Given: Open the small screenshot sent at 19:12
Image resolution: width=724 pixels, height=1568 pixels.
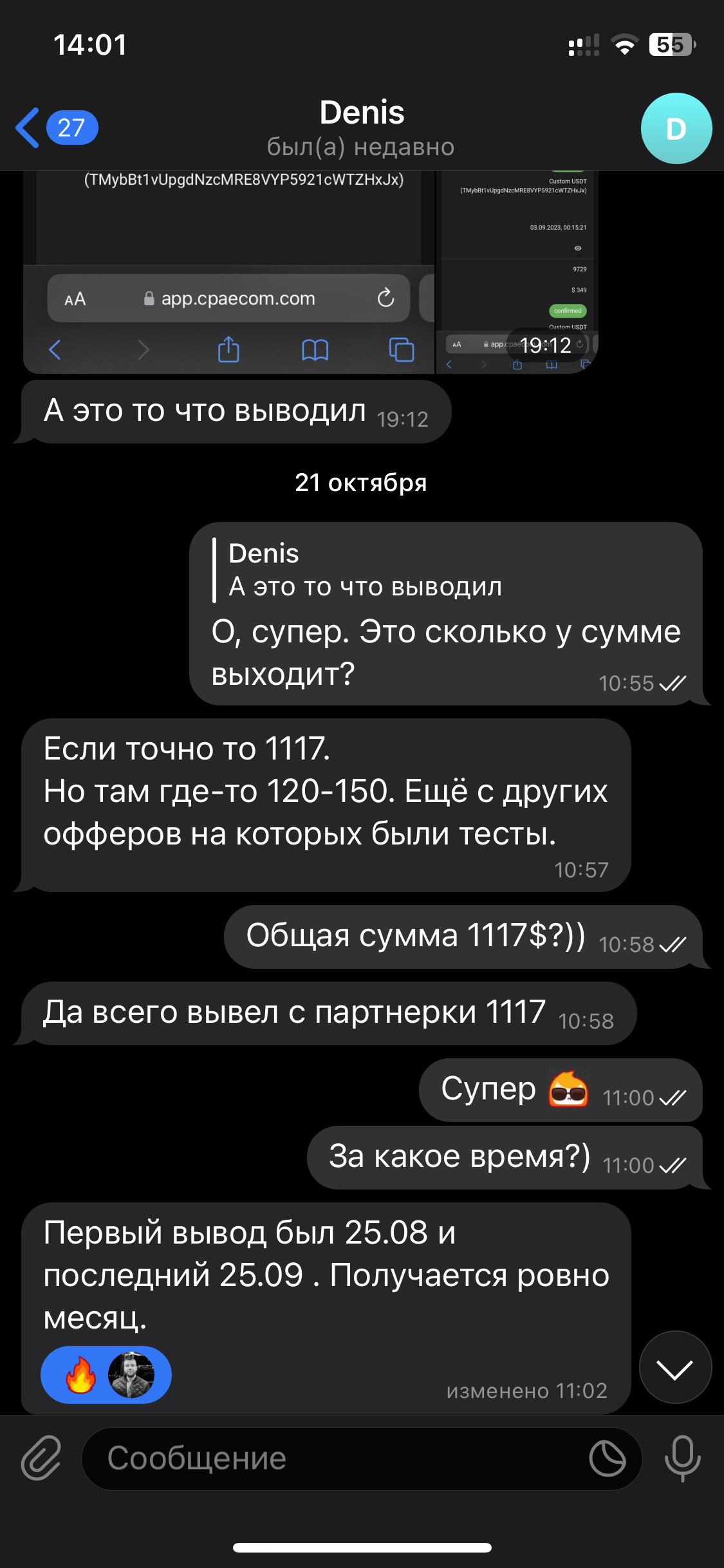Looking at the screenshot, I should (517, 270).
